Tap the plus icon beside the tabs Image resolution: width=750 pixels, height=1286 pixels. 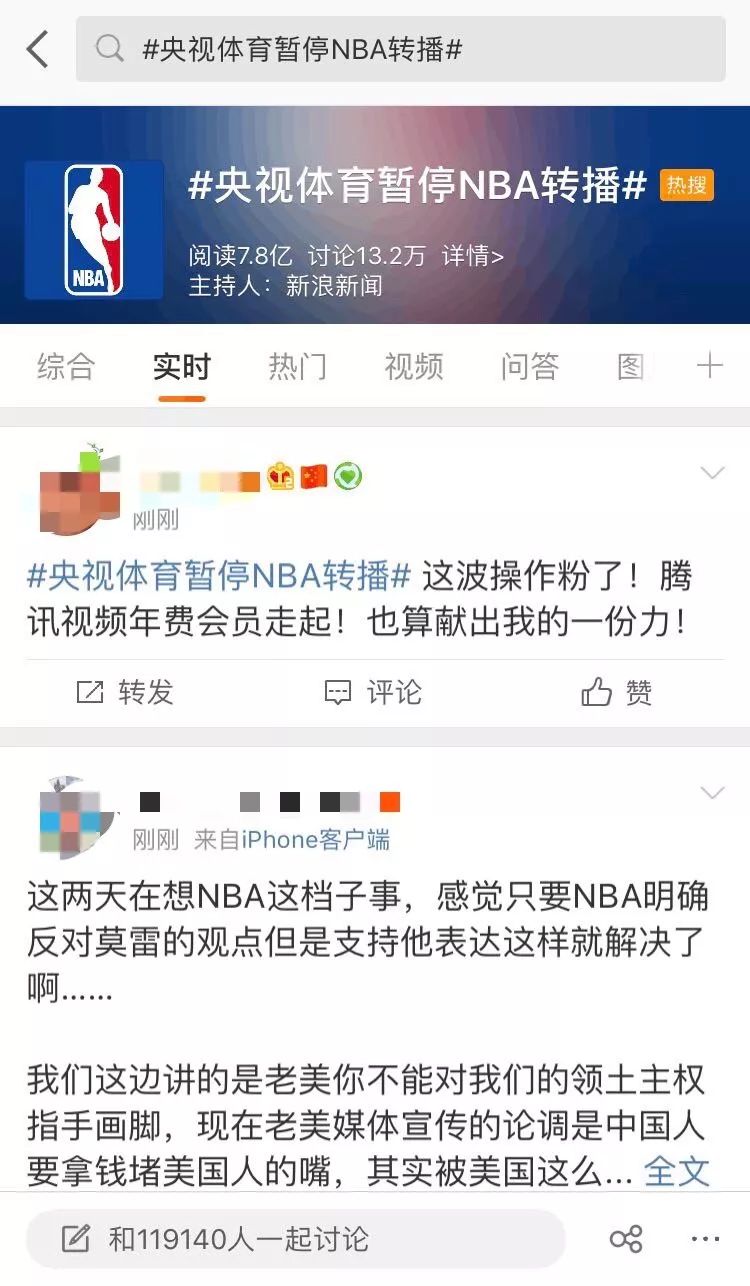tap(709, 366)
